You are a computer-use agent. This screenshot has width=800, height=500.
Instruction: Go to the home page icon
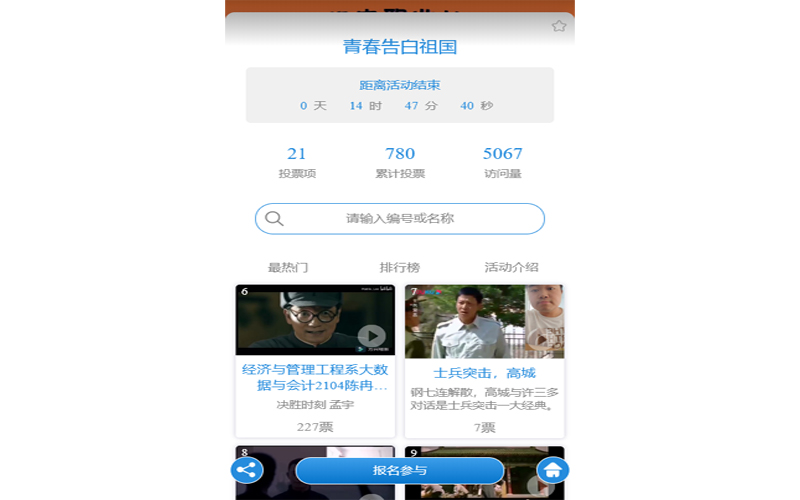pos(553,470)
